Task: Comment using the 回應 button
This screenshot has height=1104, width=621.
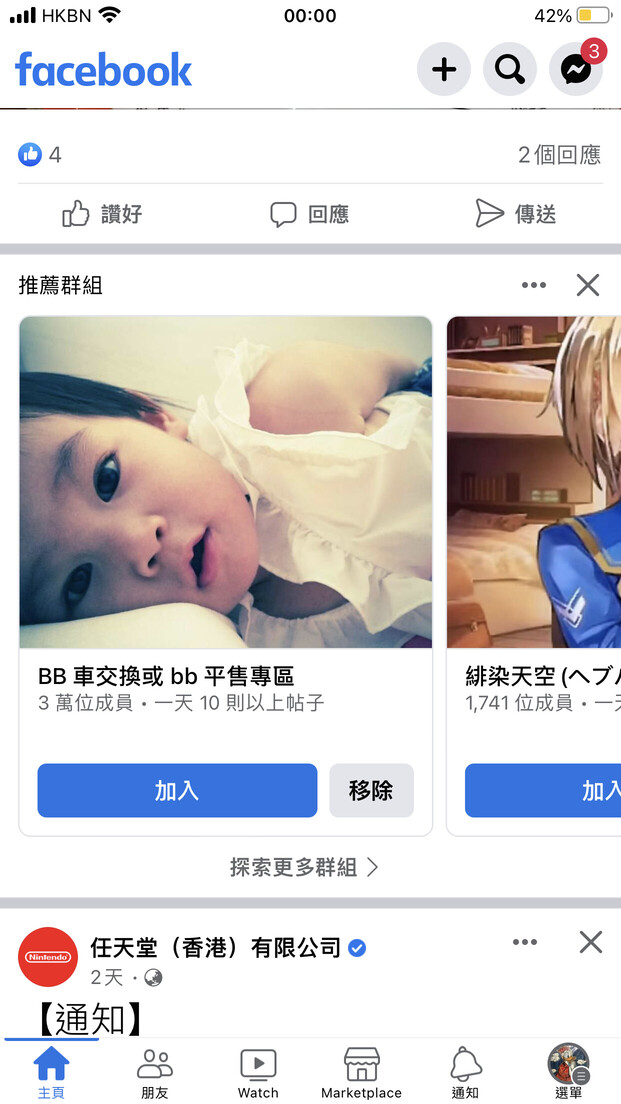Action: click(x=310, y=213)
